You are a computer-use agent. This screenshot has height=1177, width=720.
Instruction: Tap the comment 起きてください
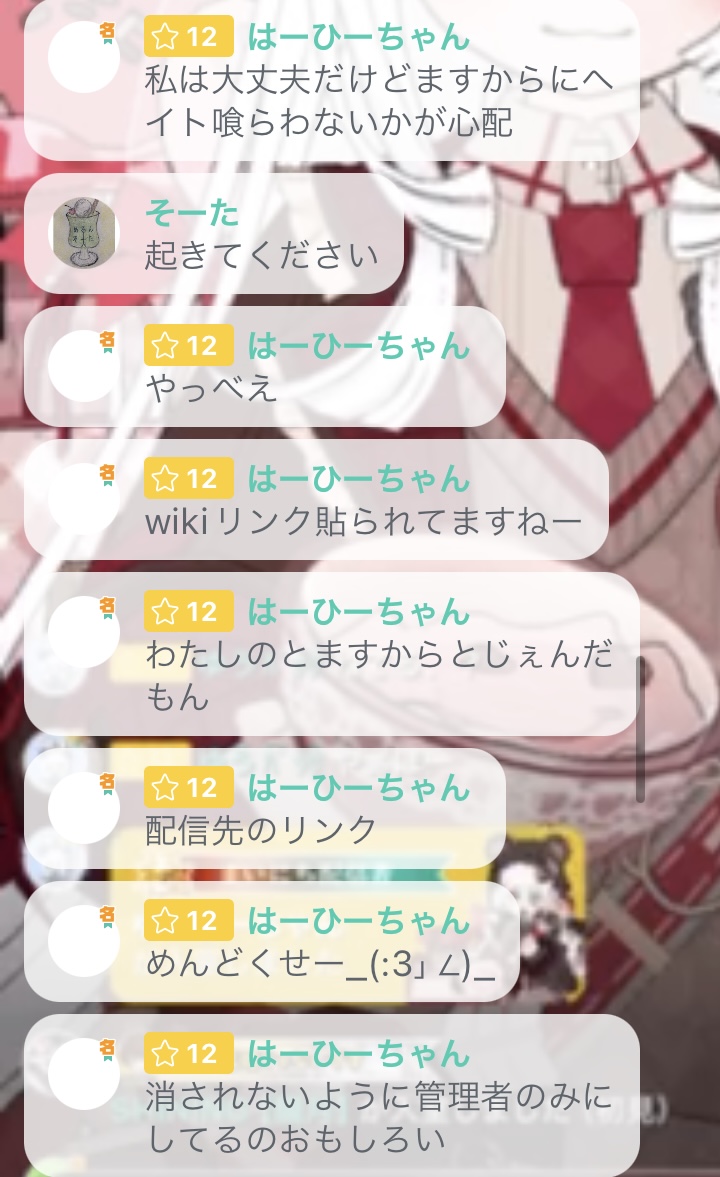coord(214,233)
